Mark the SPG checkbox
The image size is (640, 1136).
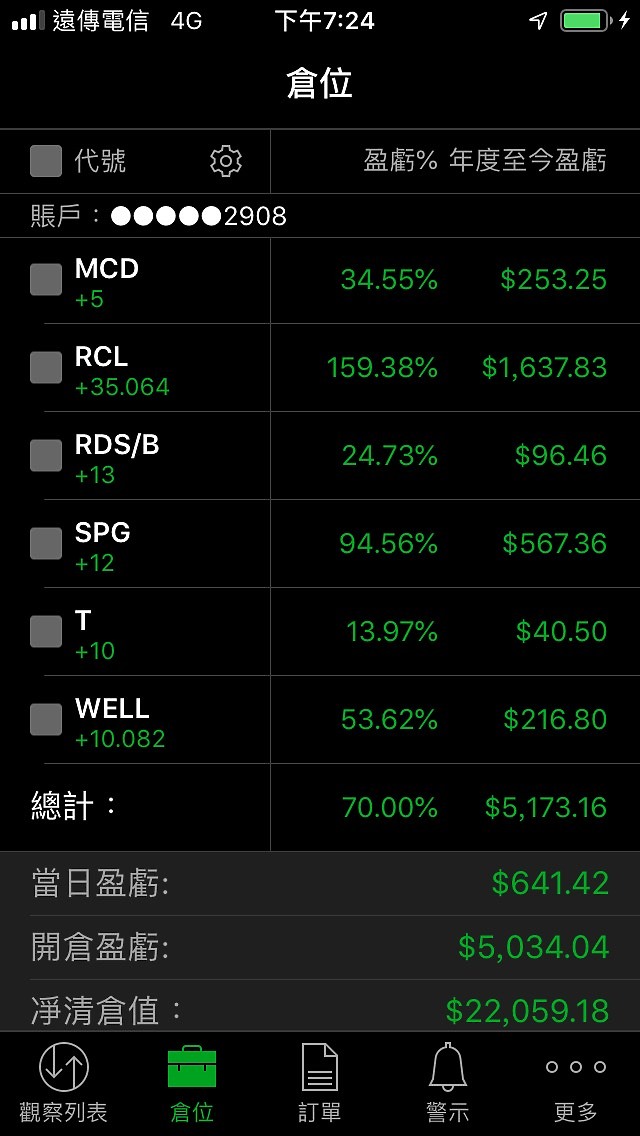point(46,543)
